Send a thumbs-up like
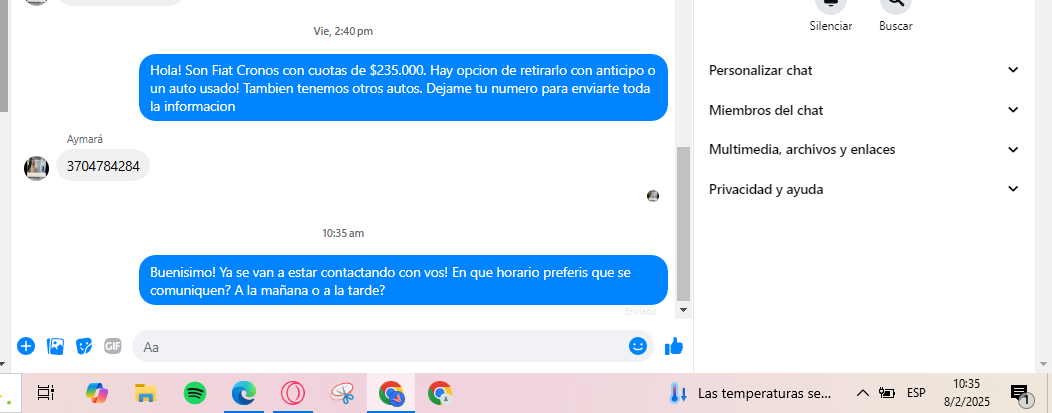1052x413 pixels. [x=674, y=346]
